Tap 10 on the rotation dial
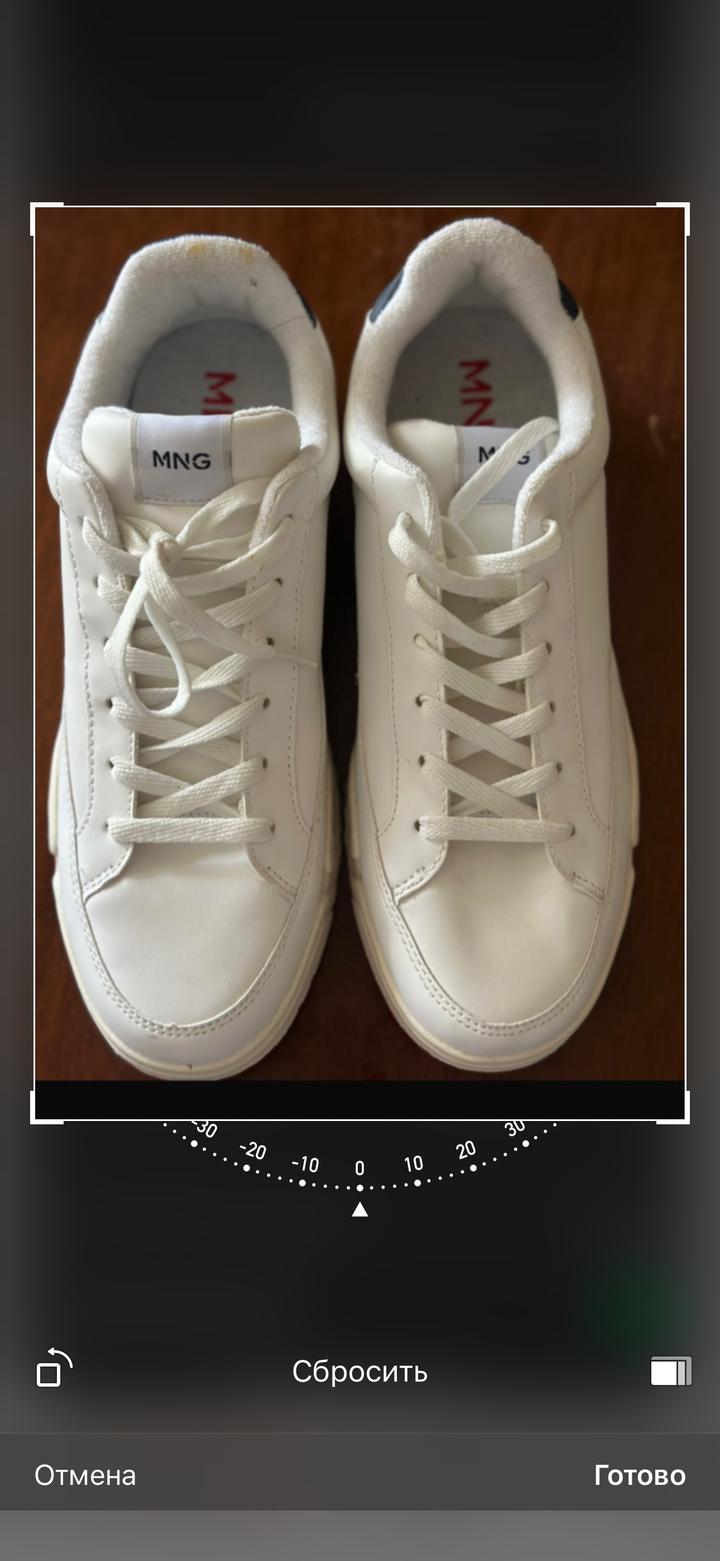 click(414, 1165)
